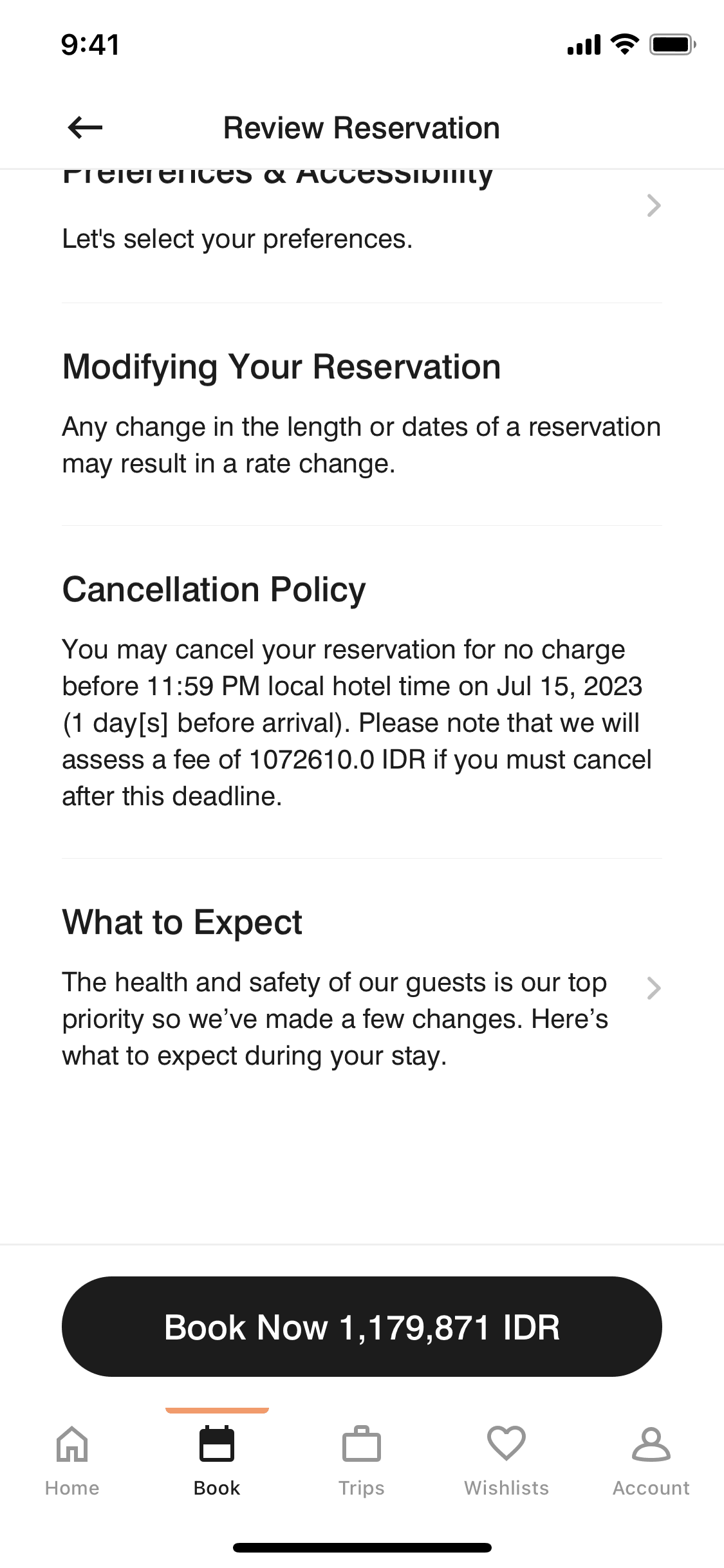This screenshot has width=724, height=1568.
Task: Select the Book tab
Action: coord(217,1461)
